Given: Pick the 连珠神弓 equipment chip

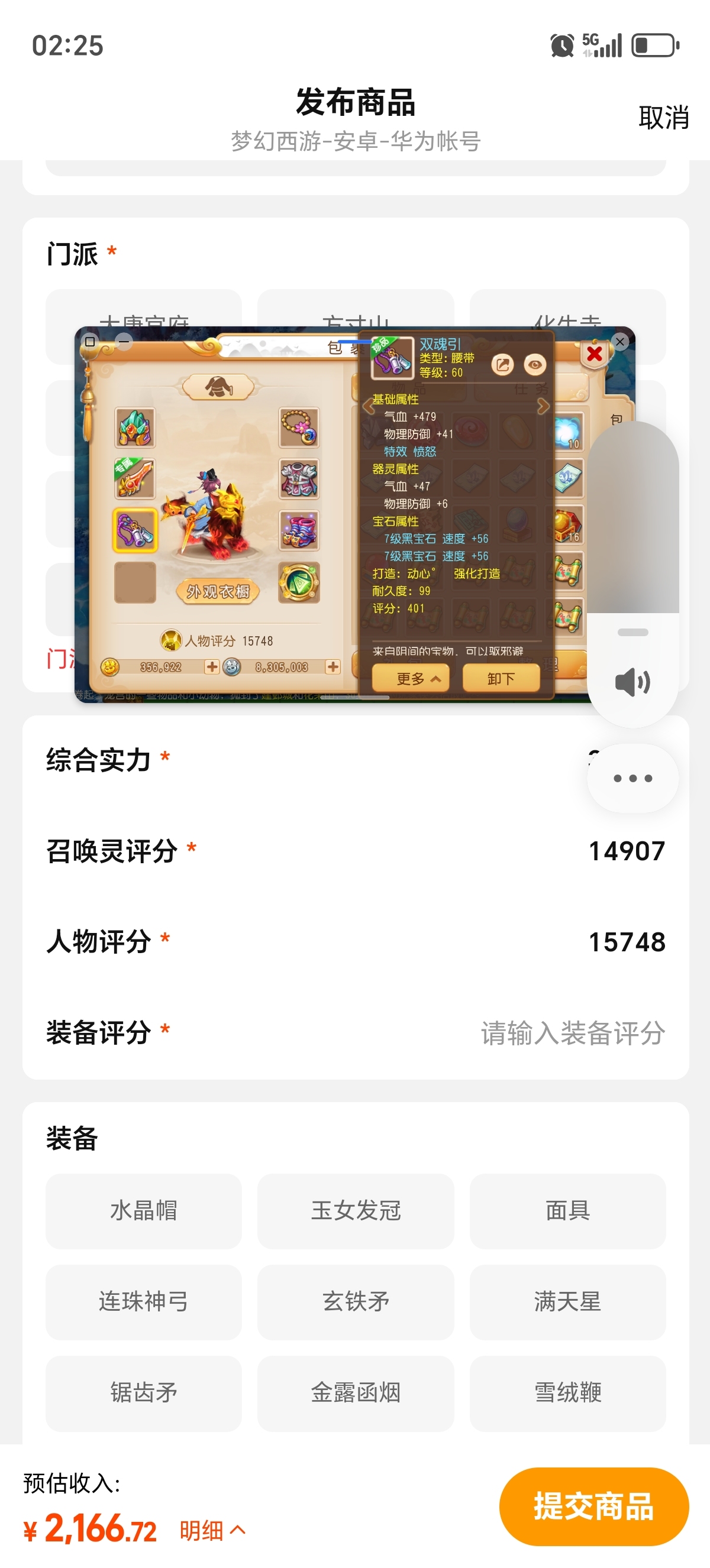Looking at the screenshot, I should pos(144,1301).
